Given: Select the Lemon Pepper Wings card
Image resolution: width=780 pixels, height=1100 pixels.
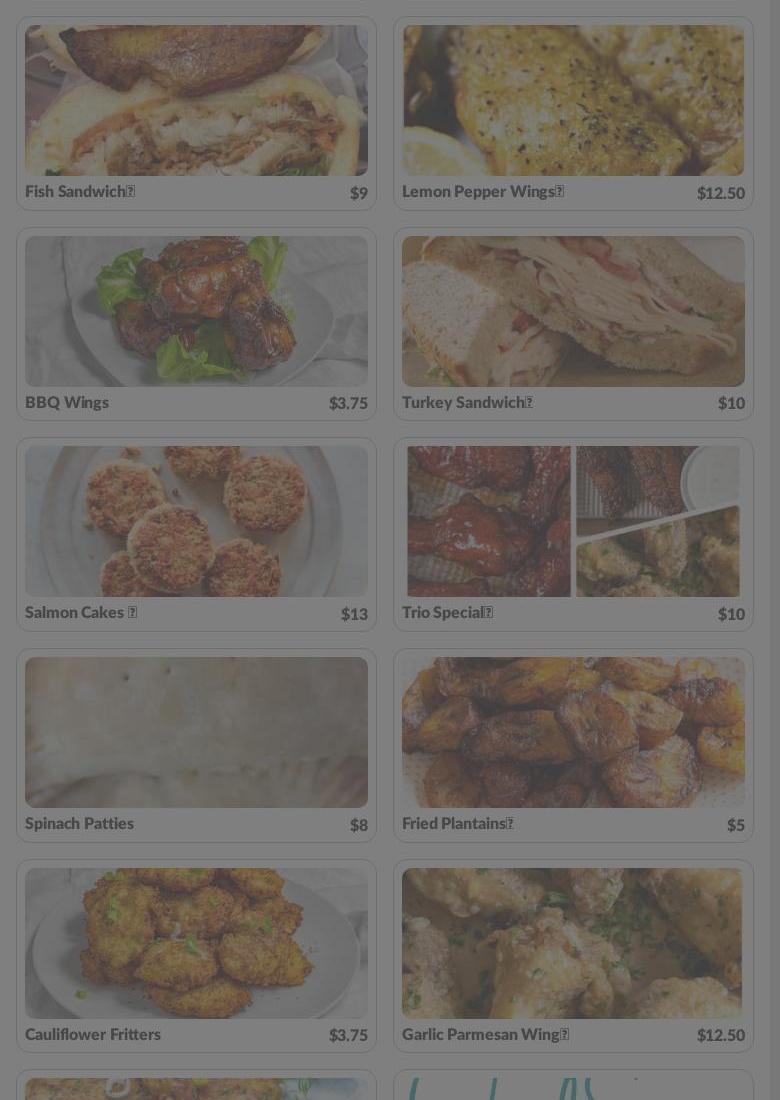Looking at the screenshot, I should tap(573, 112).
